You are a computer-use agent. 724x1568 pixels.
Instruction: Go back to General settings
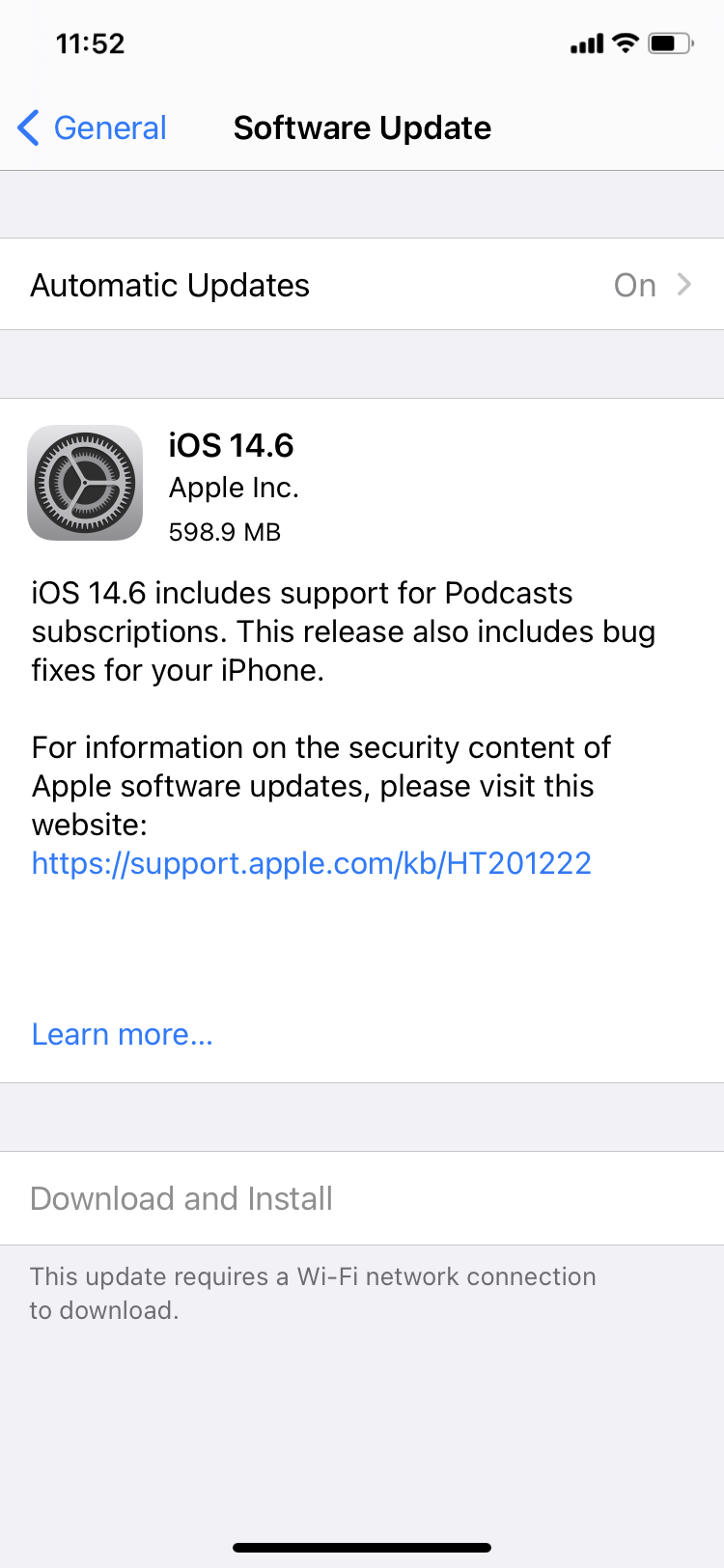click(93, 127)
